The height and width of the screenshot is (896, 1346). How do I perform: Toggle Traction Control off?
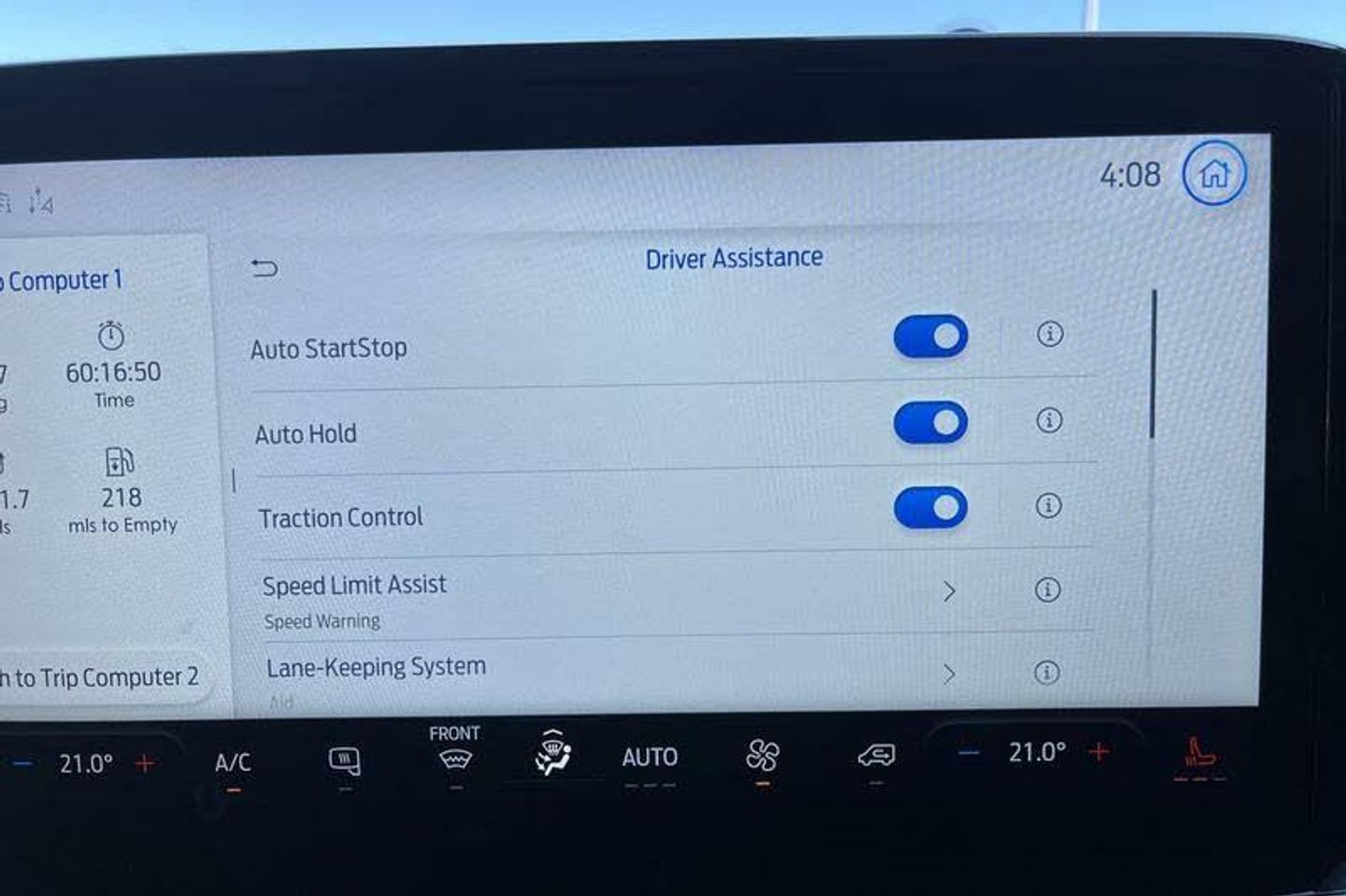point(930,508)
